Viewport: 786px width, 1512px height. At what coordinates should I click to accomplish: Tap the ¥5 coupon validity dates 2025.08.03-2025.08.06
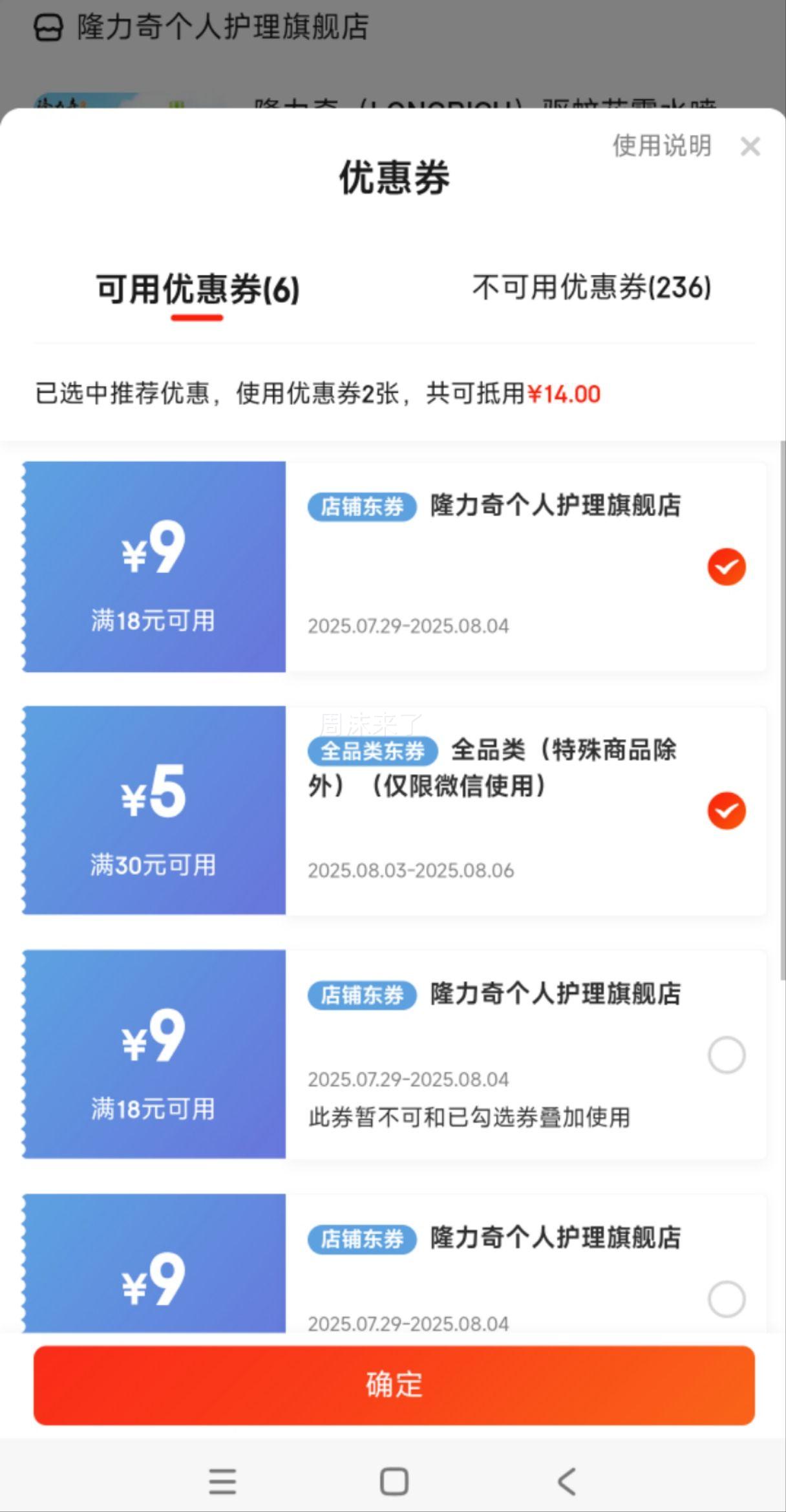411,870
